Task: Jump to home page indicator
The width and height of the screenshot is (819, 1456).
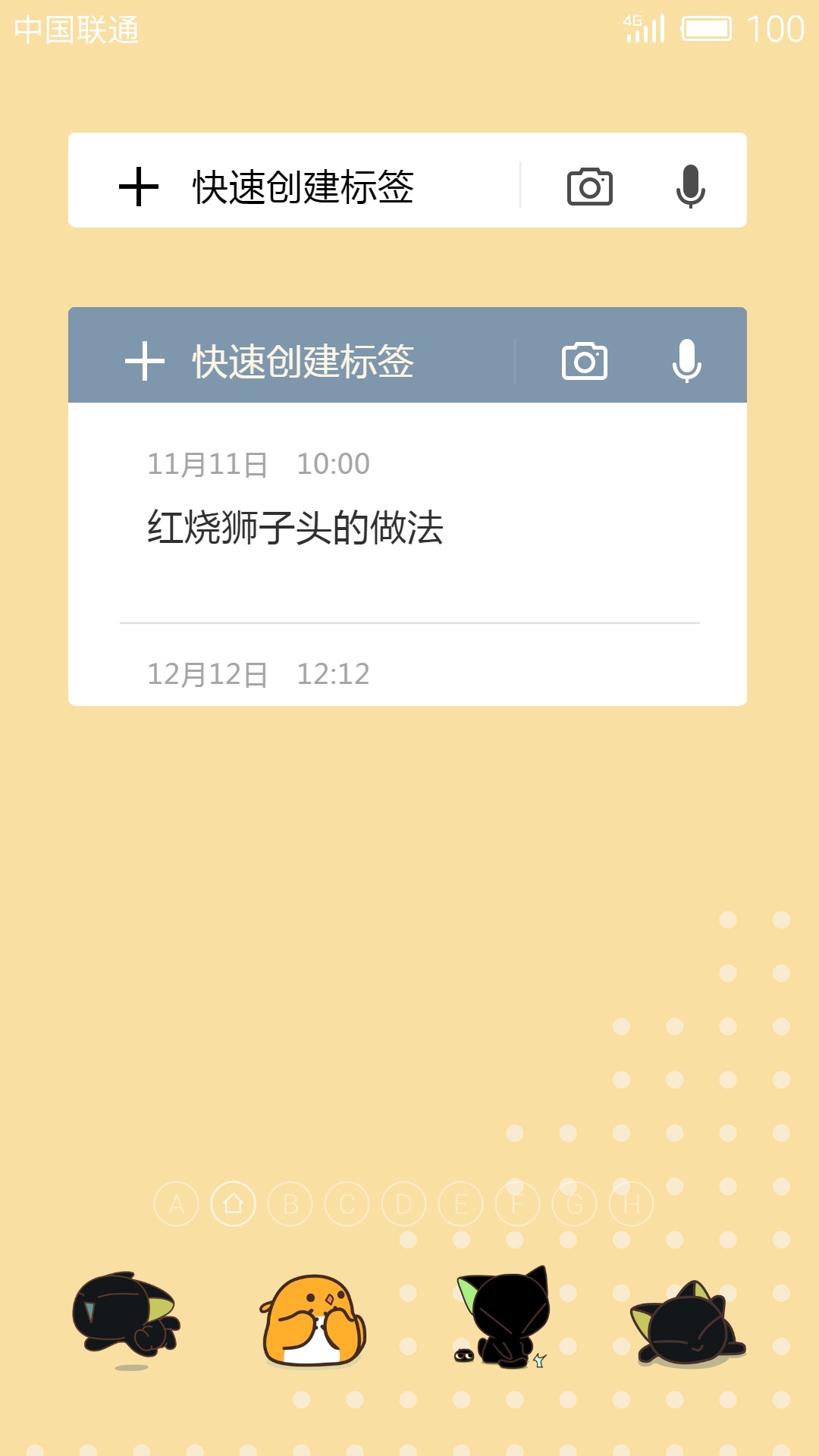Action: point(234,1203)
